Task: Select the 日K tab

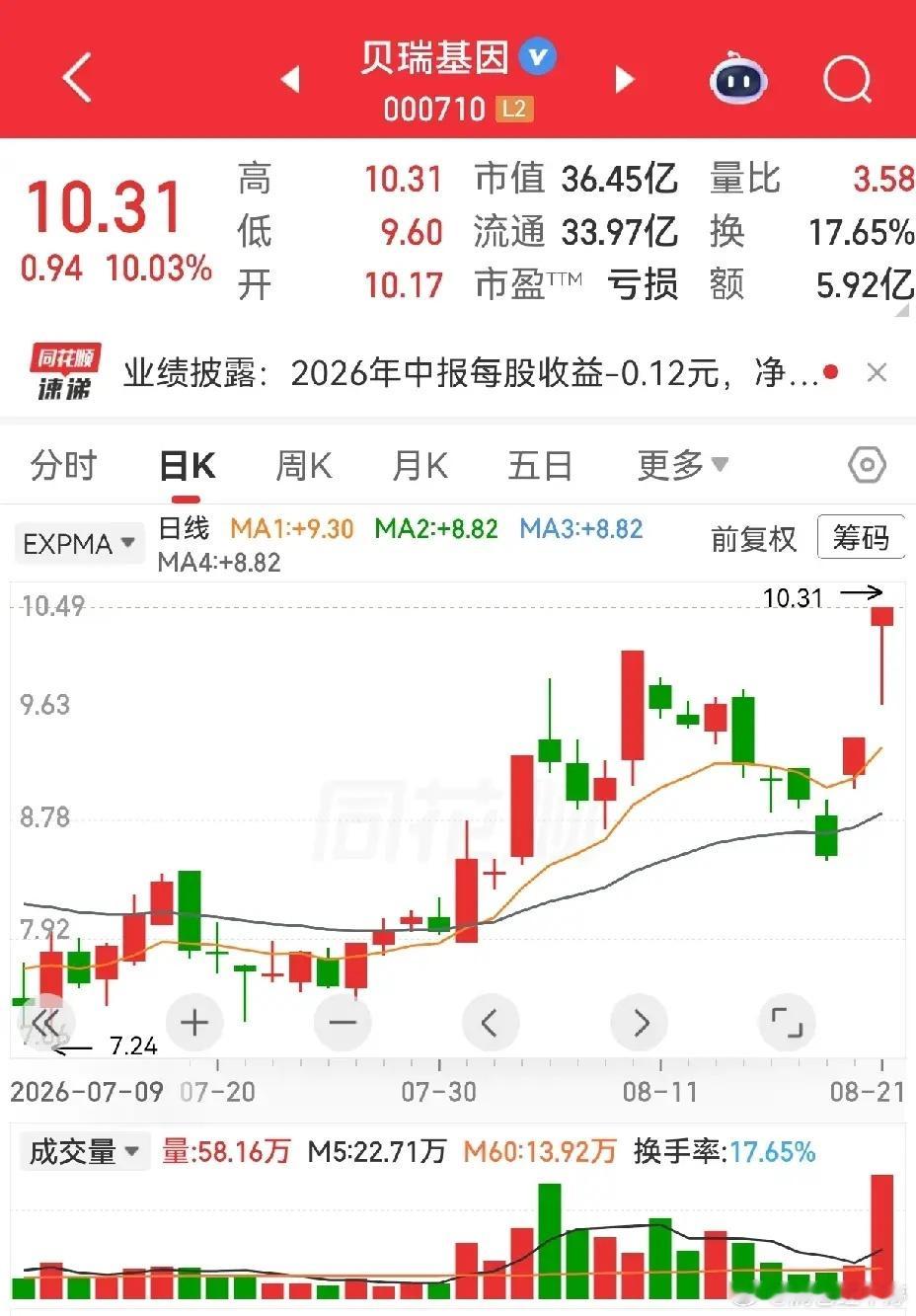Action: tap(188, 467)
